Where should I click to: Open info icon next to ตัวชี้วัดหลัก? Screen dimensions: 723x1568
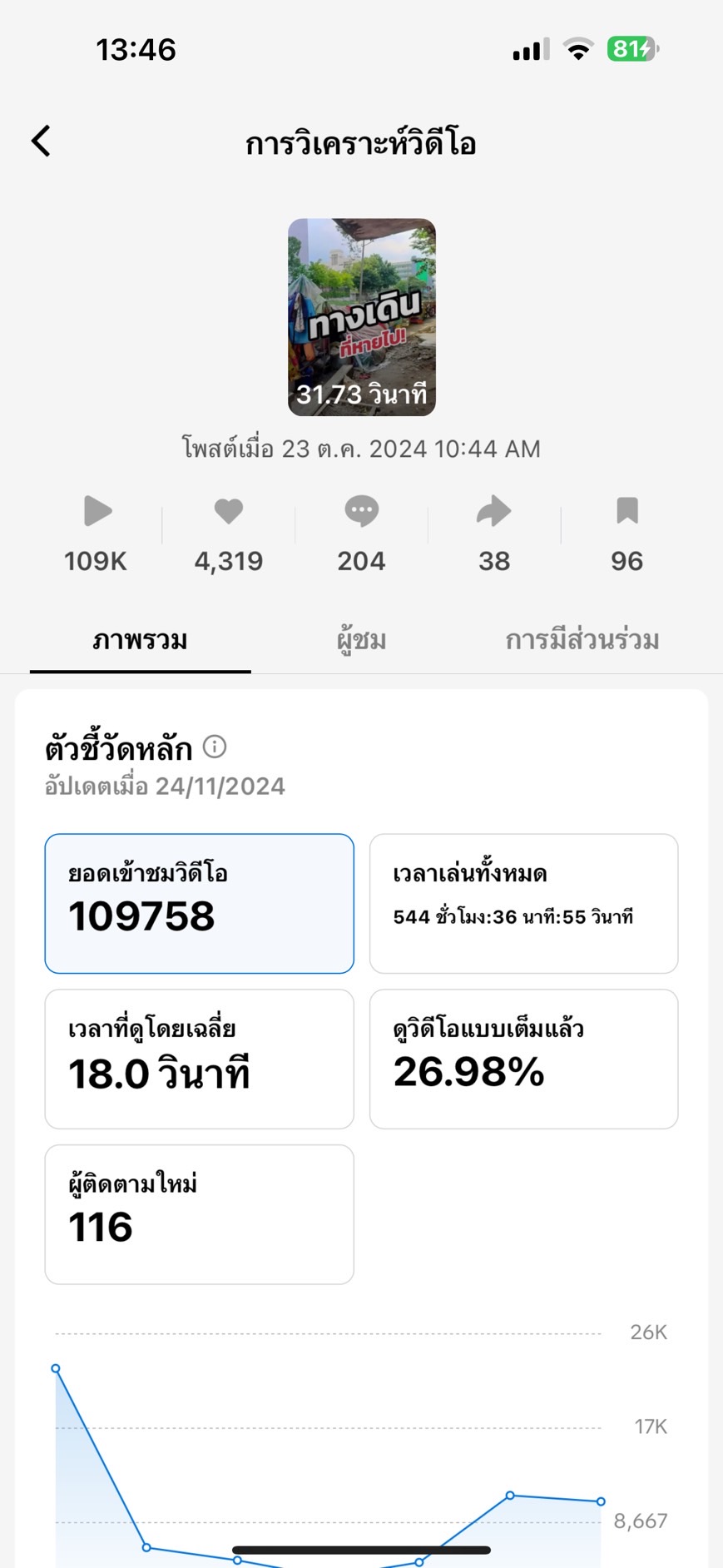point(215,747)
